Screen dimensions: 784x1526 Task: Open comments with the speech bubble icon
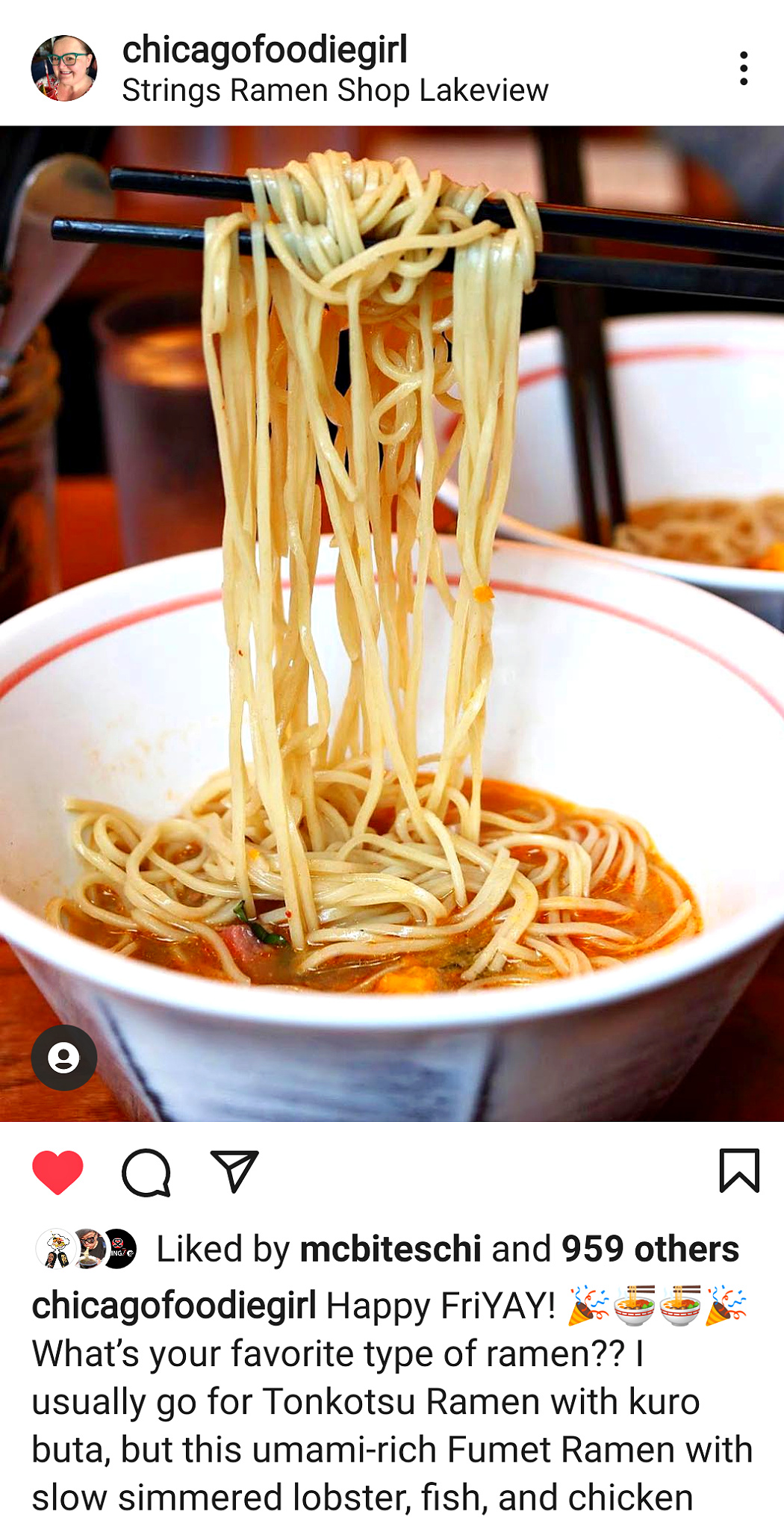146,1171
